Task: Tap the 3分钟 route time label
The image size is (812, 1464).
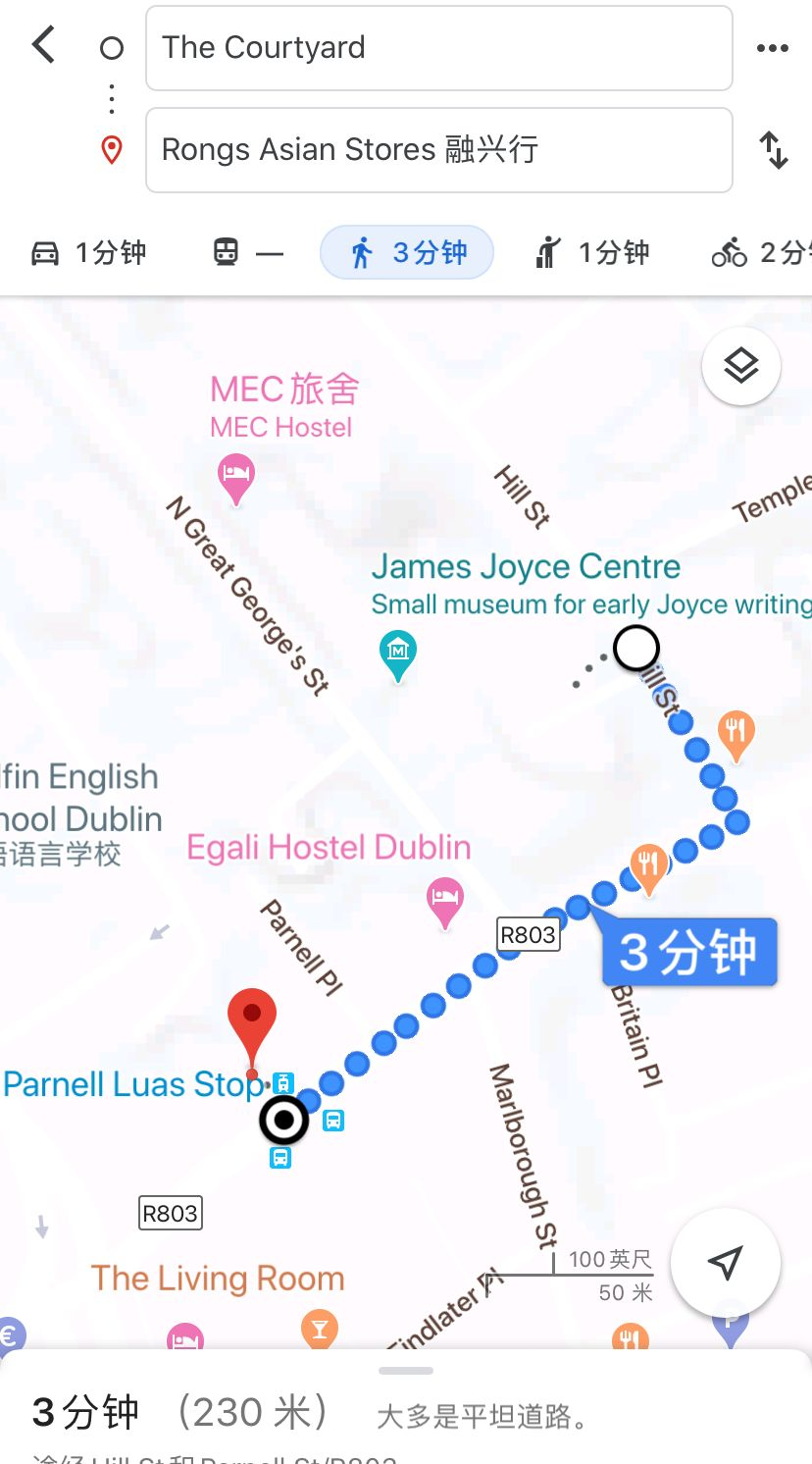Action: click(689, 952)
